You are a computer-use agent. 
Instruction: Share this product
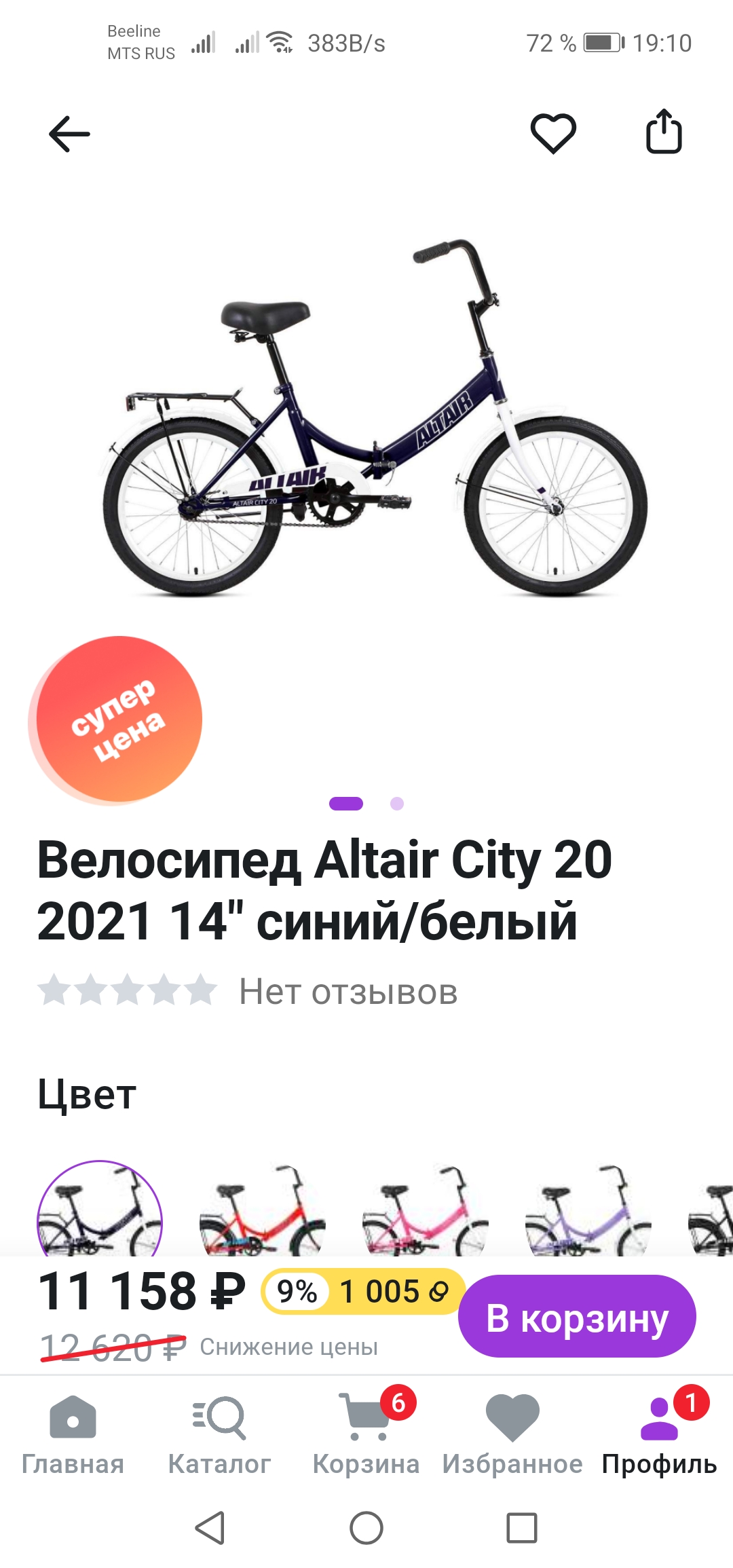point(663,132)
